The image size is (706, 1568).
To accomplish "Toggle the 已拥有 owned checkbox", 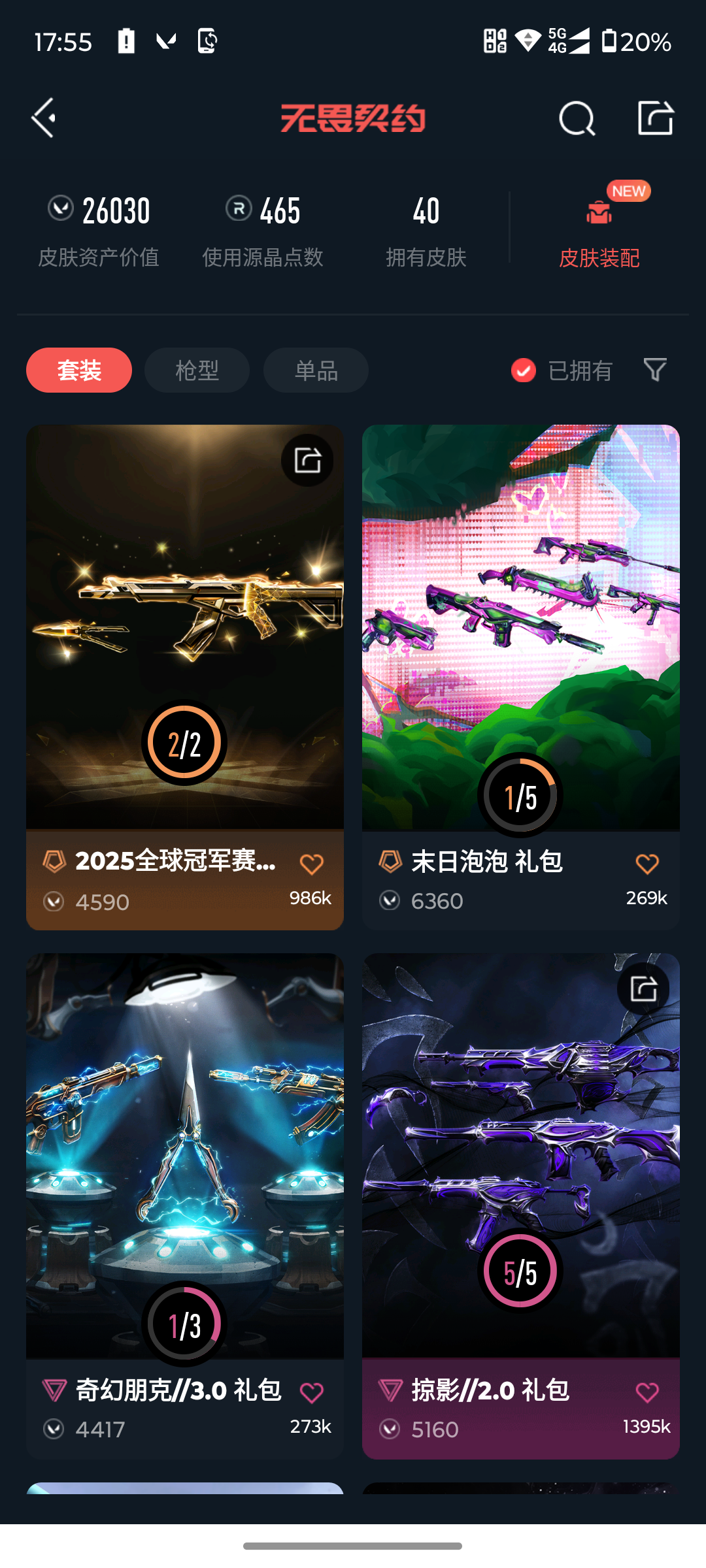I will (524, 370).
